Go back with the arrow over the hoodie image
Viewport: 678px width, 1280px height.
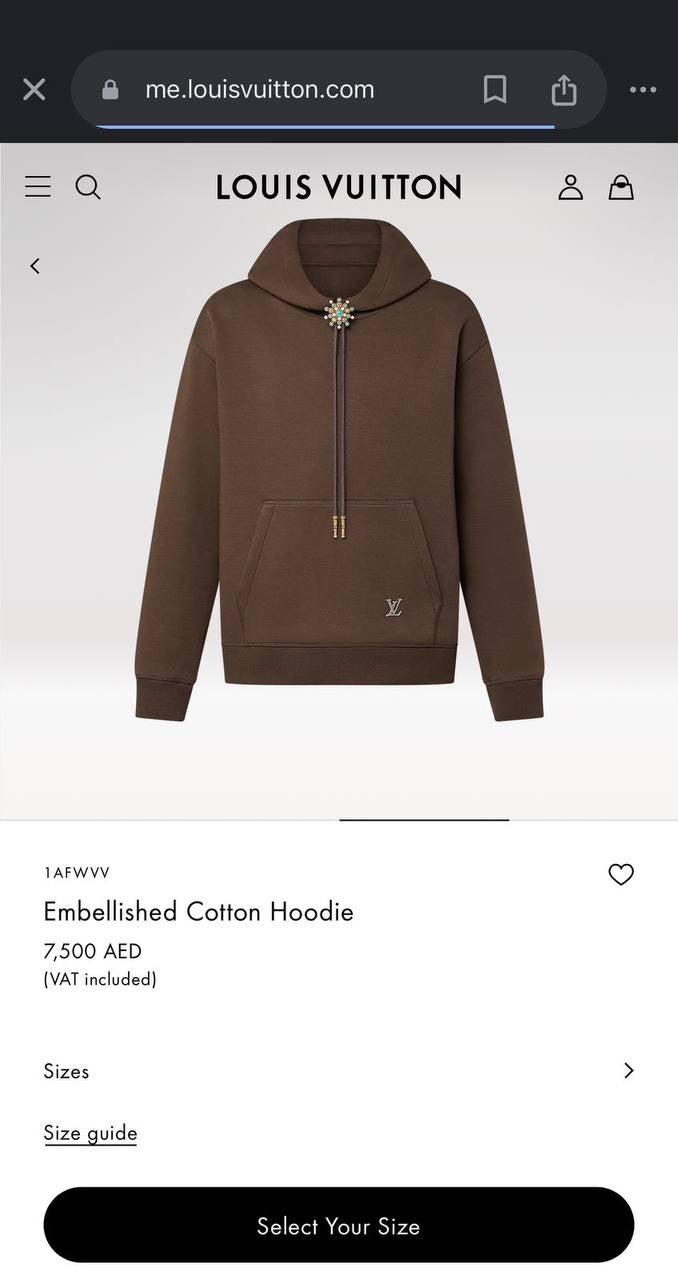tap(35, 266)
